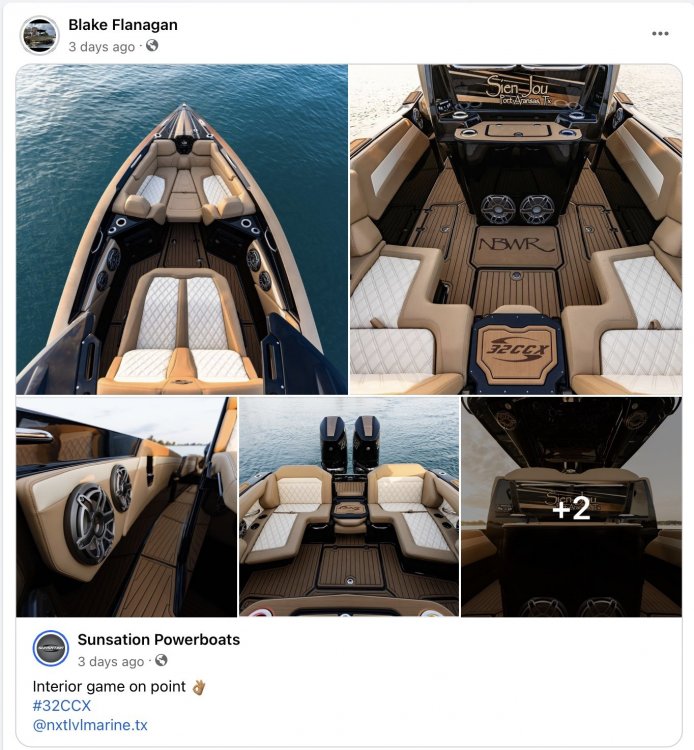Open the +2 more photos tile
Viewport: 694px width, 750px height.
[571, 506]
